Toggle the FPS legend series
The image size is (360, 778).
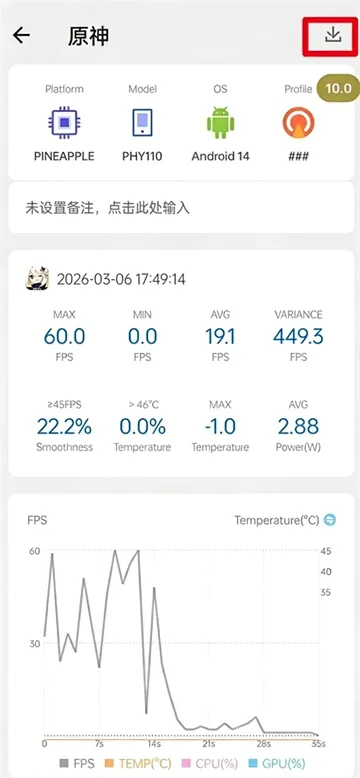[77, 763]
